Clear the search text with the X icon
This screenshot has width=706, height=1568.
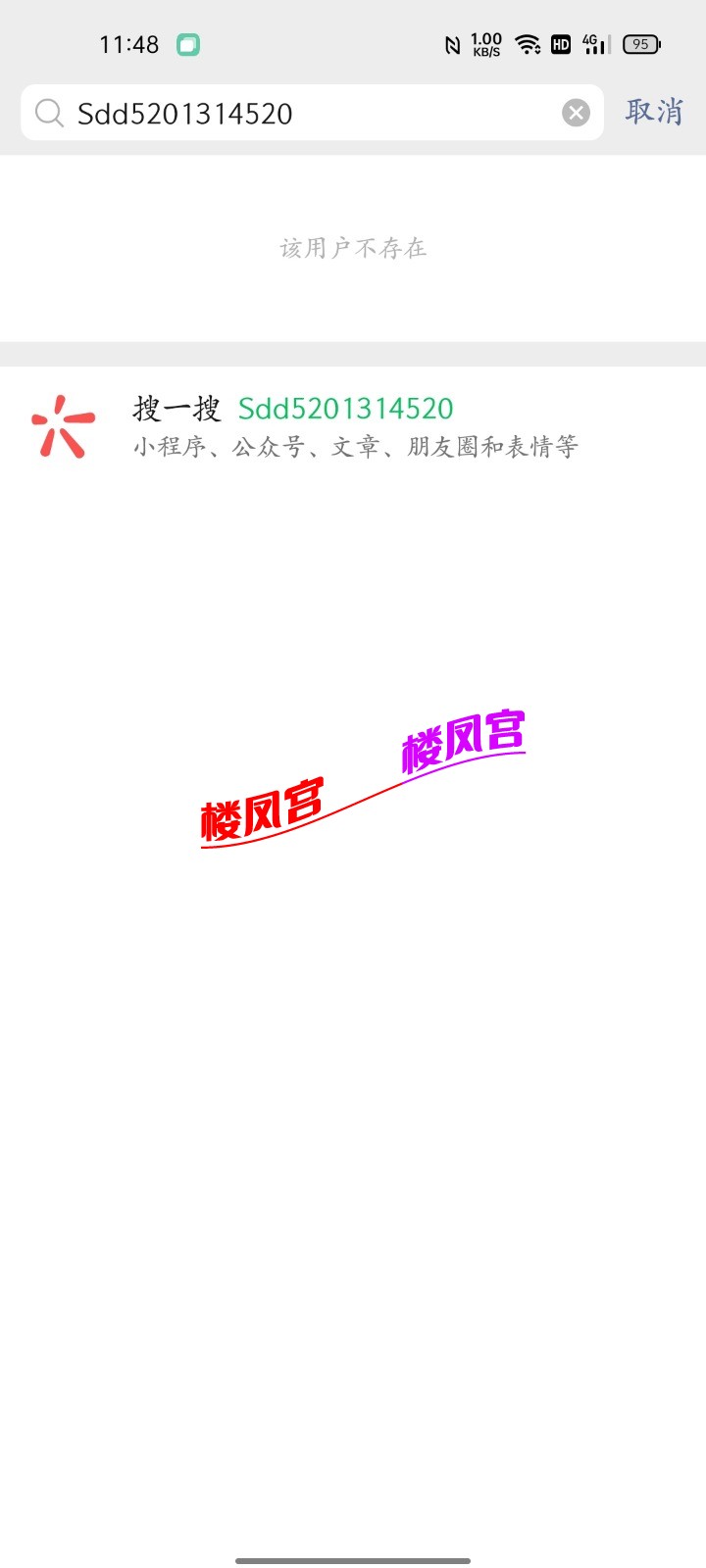click(x=576, y=114)
